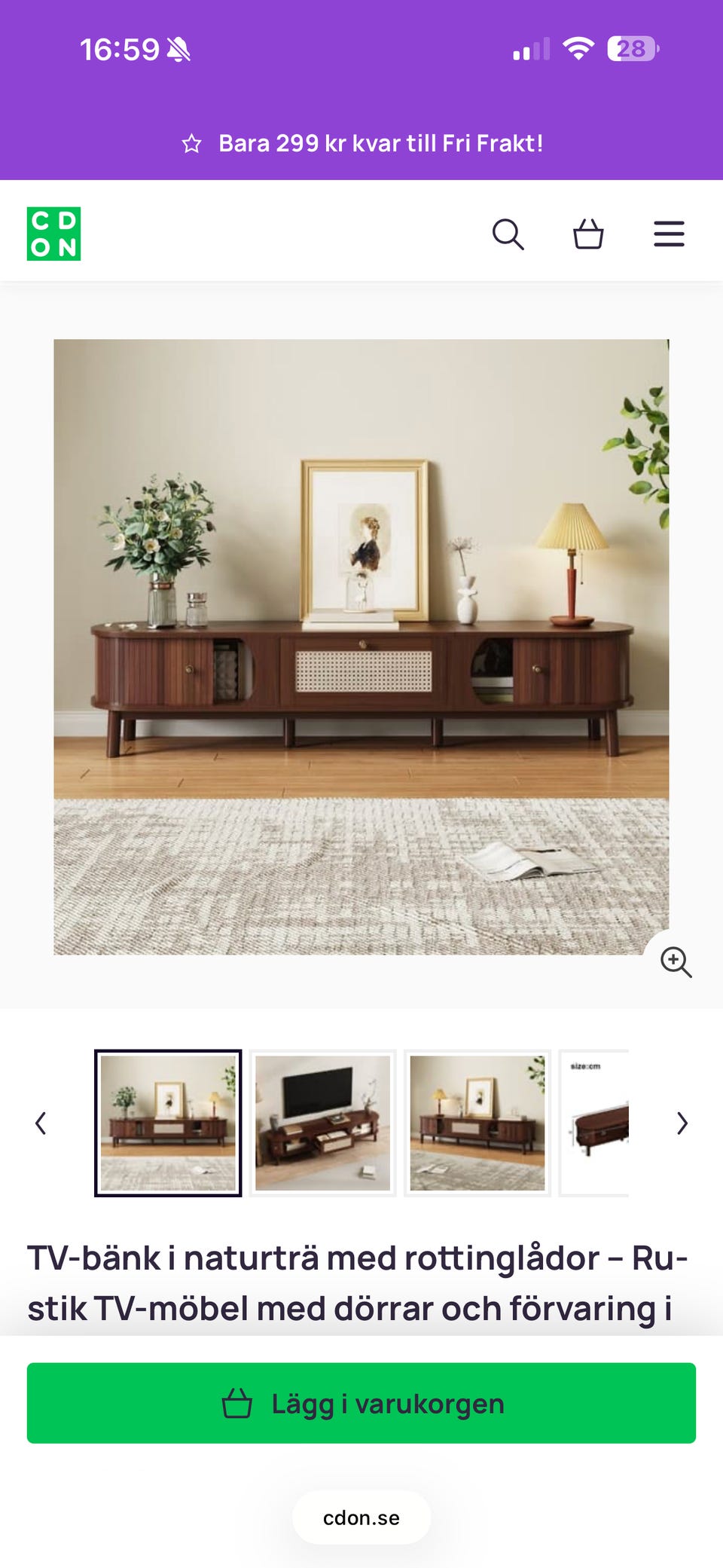Select the third thumbnail with lamp on left

pyautogui.click(x=477, y=1123)
